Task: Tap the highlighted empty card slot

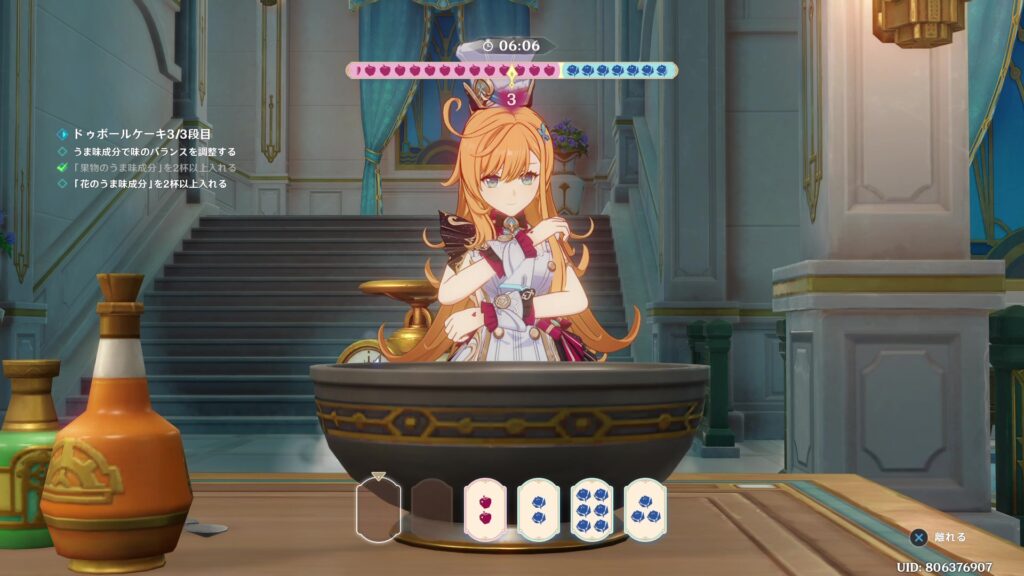Action: tap(378, 511)
